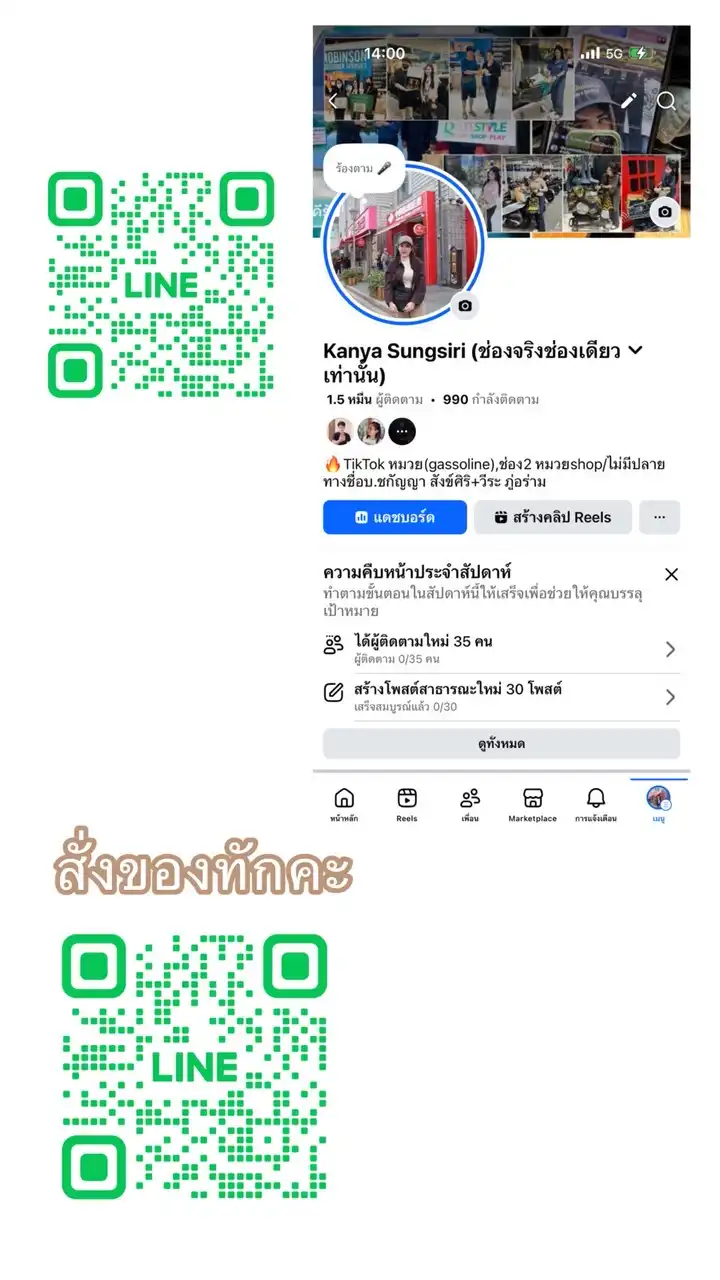Dismiss the weekly progress card with the X

(x=671, y=574)
